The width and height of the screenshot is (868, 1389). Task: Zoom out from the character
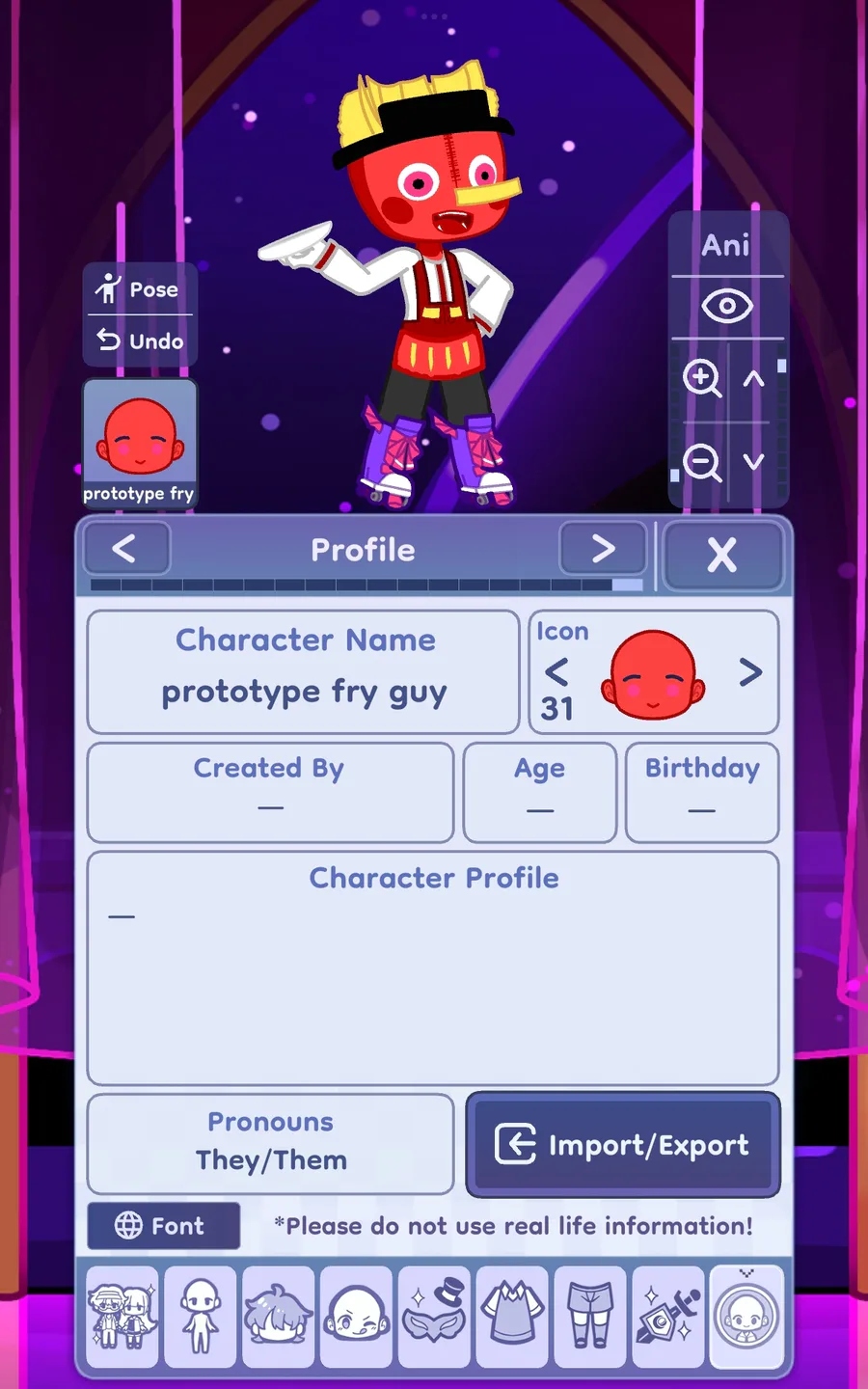pyautogui.click(x=702, y=463)
